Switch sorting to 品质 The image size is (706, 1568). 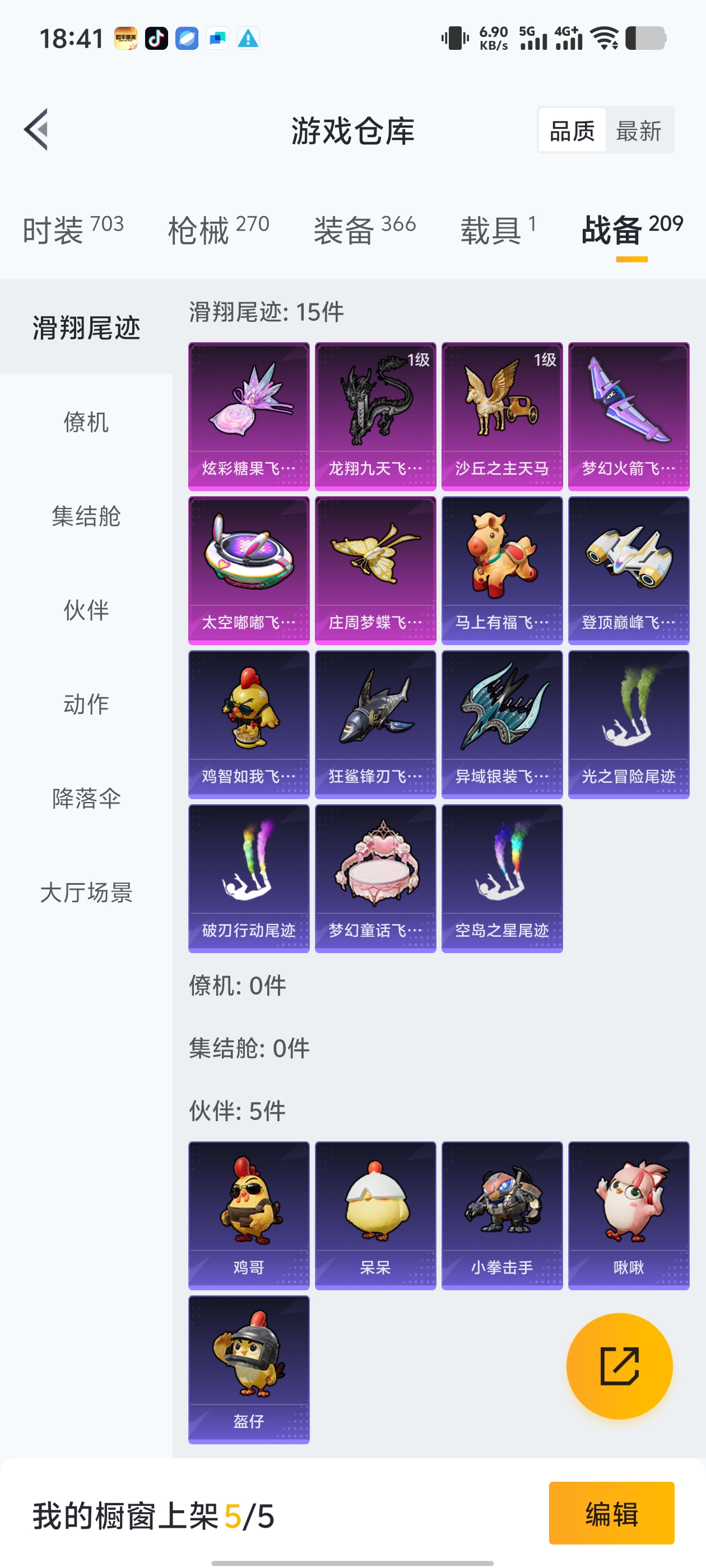tap(572, 130)
